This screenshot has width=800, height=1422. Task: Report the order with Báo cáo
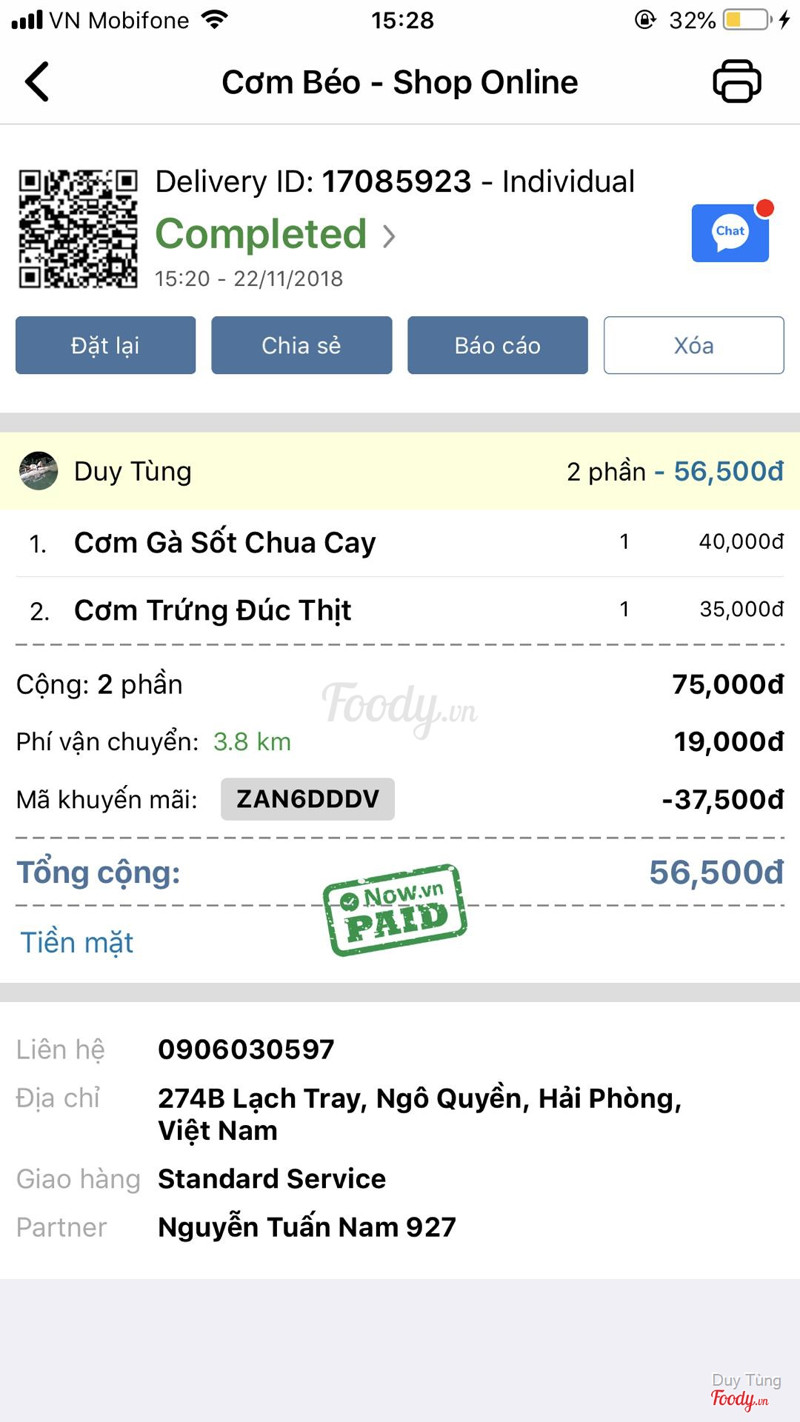[497, 345]
